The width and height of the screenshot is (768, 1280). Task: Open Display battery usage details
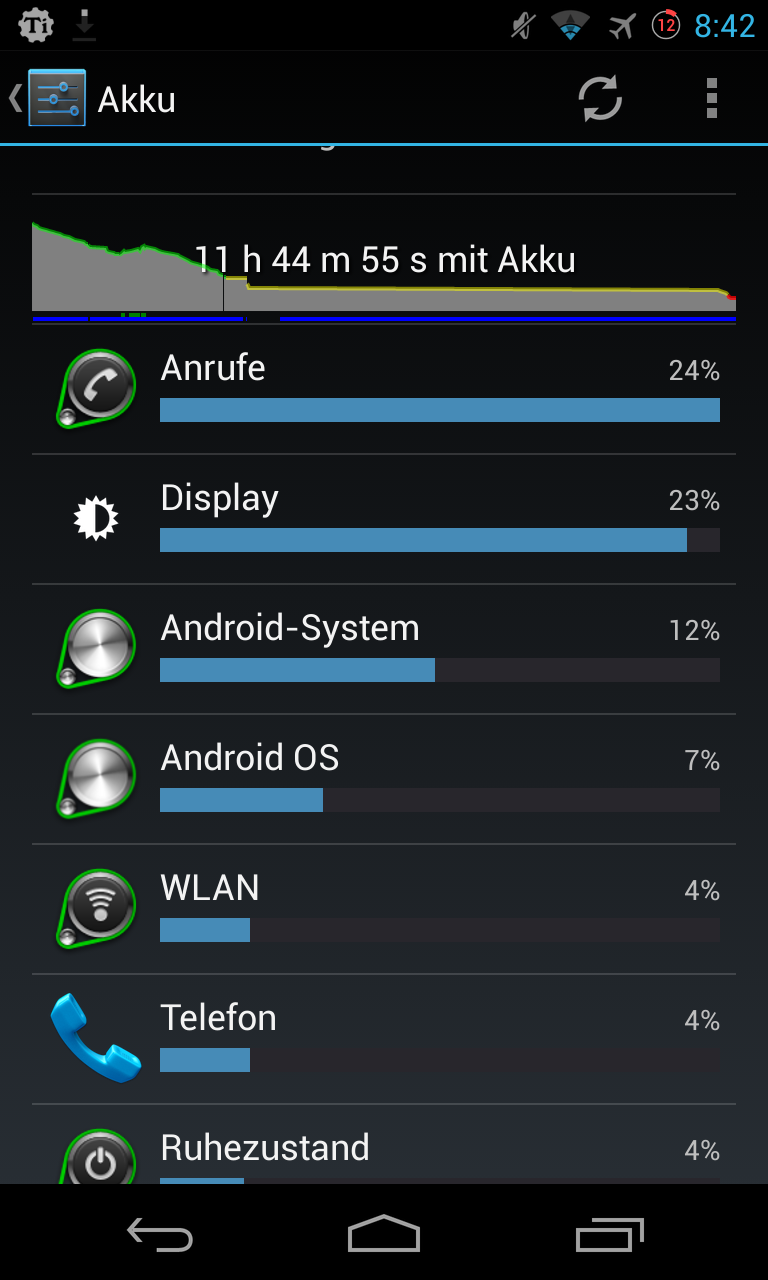pos(384,519)
